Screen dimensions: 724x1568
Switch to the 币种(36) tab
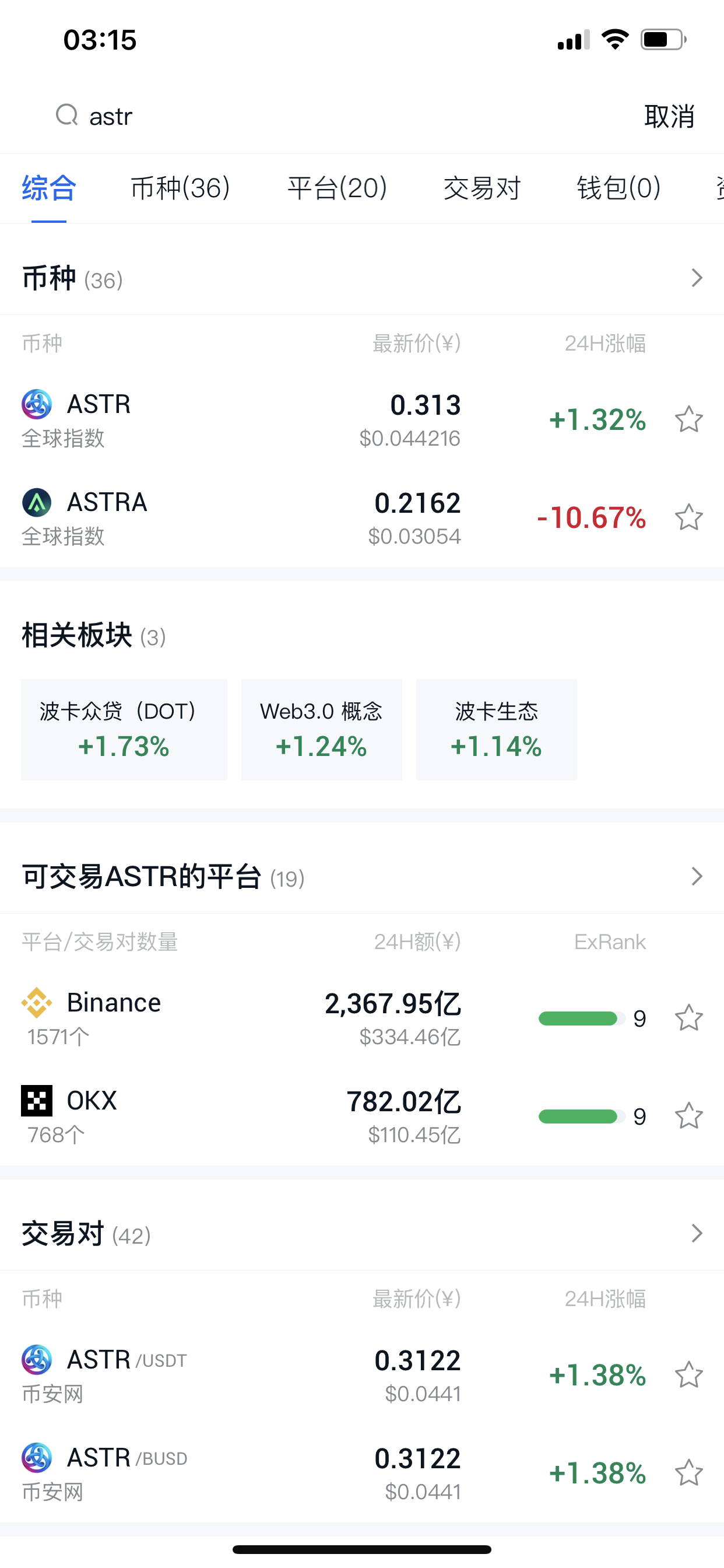point(180,188)
